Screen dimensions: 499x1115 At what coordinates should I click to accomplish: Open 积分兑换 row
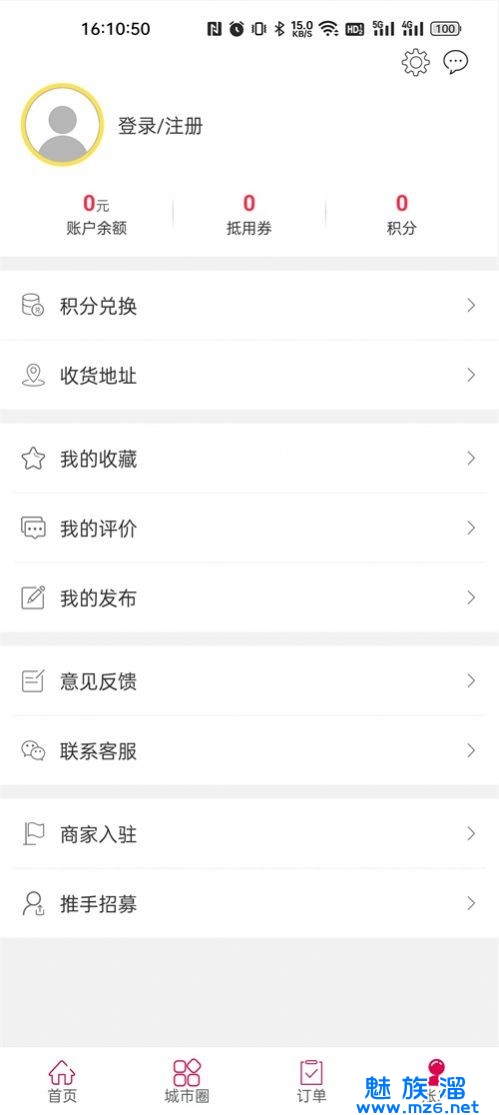pyautogui.click(x=250, y=306)
